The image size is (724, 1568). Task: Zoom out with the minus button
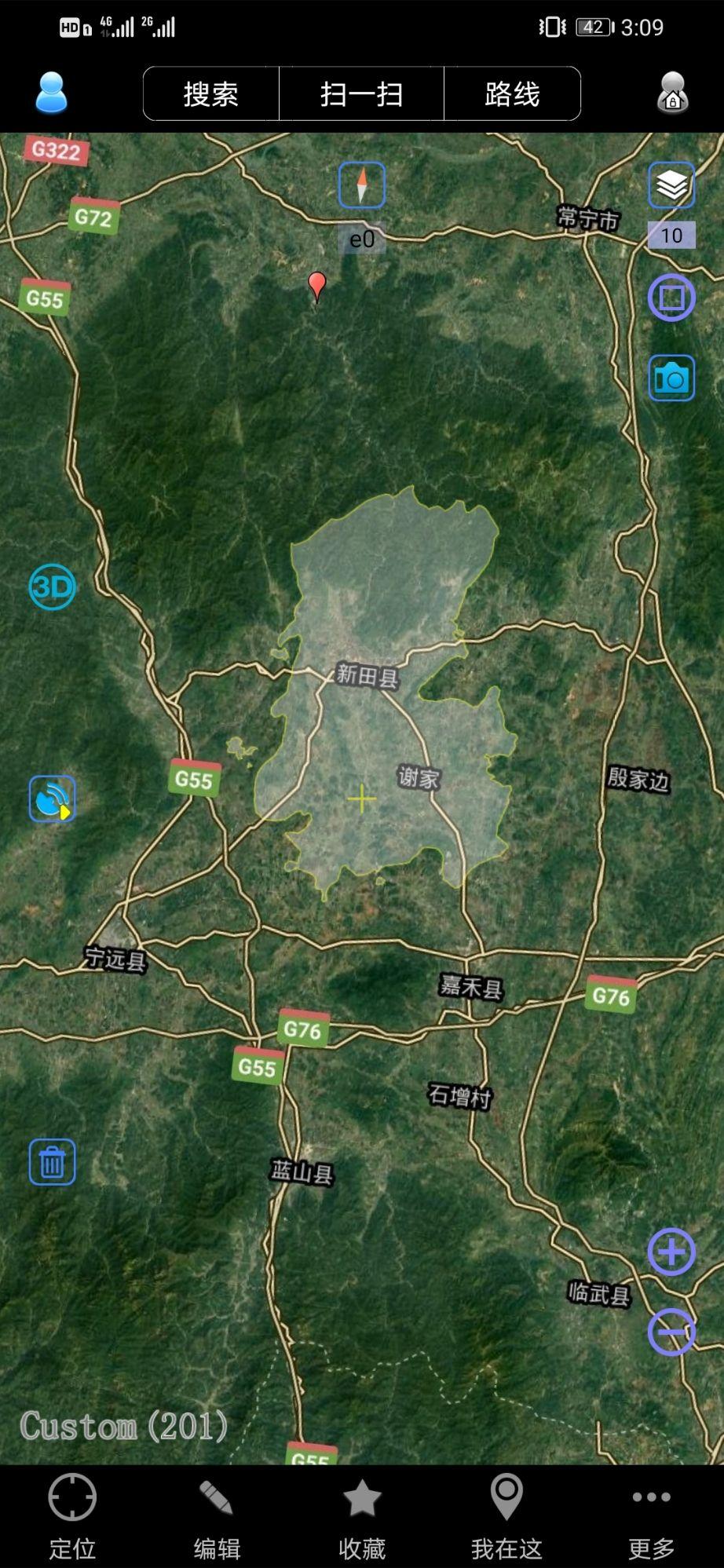point(671,1332)
